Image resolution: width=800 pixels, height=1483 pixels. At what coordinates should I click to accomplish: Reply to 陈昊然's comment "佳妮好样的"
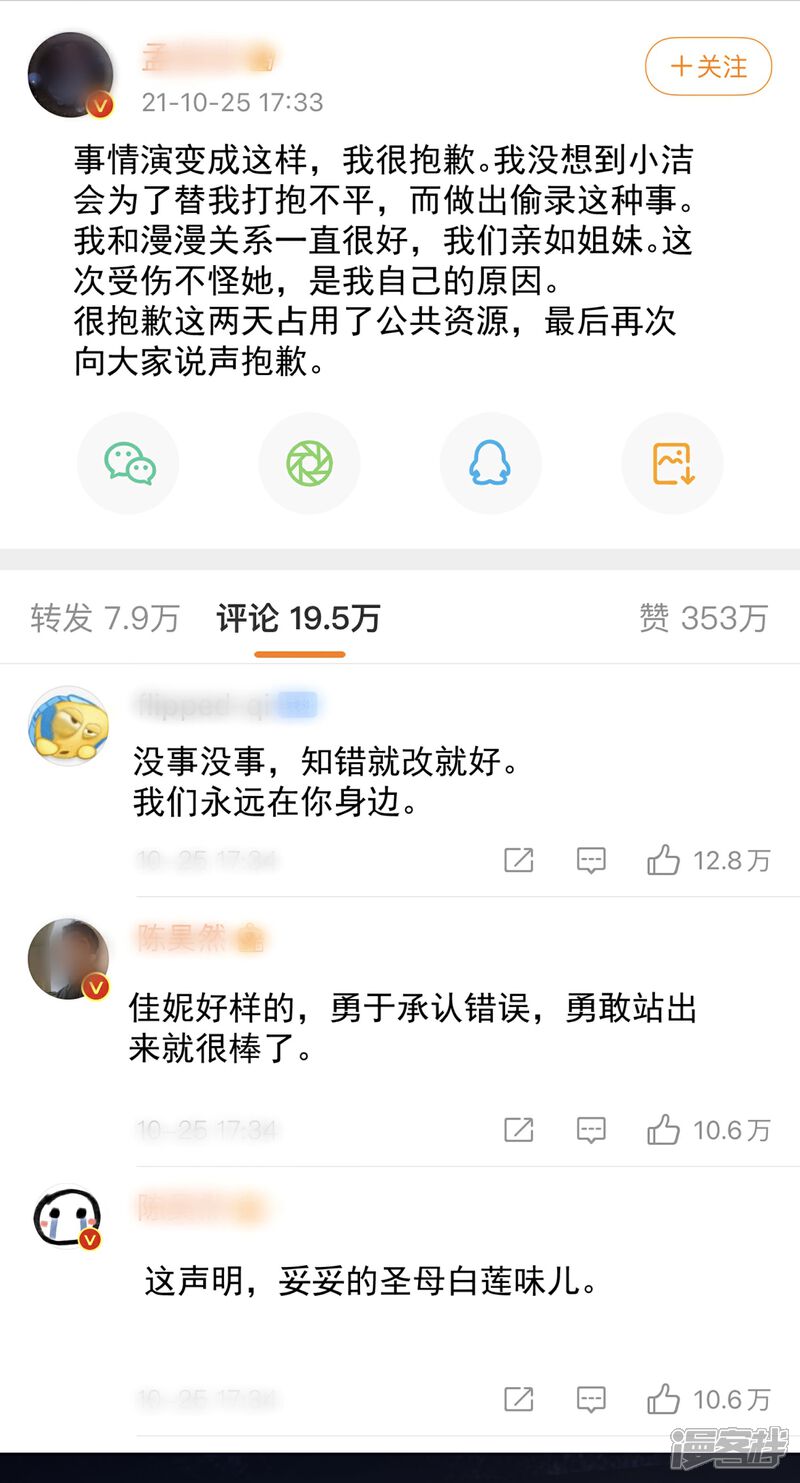click(591, 1130)
